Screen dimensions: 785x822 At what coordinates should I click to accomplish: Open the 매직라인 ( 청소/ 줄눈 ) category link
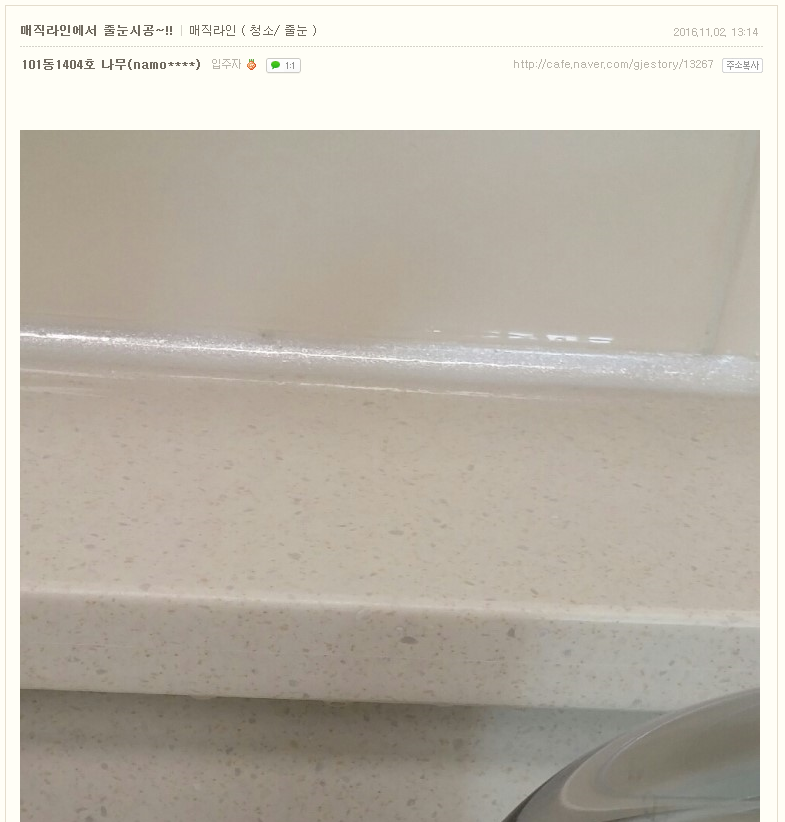(253, 31)
